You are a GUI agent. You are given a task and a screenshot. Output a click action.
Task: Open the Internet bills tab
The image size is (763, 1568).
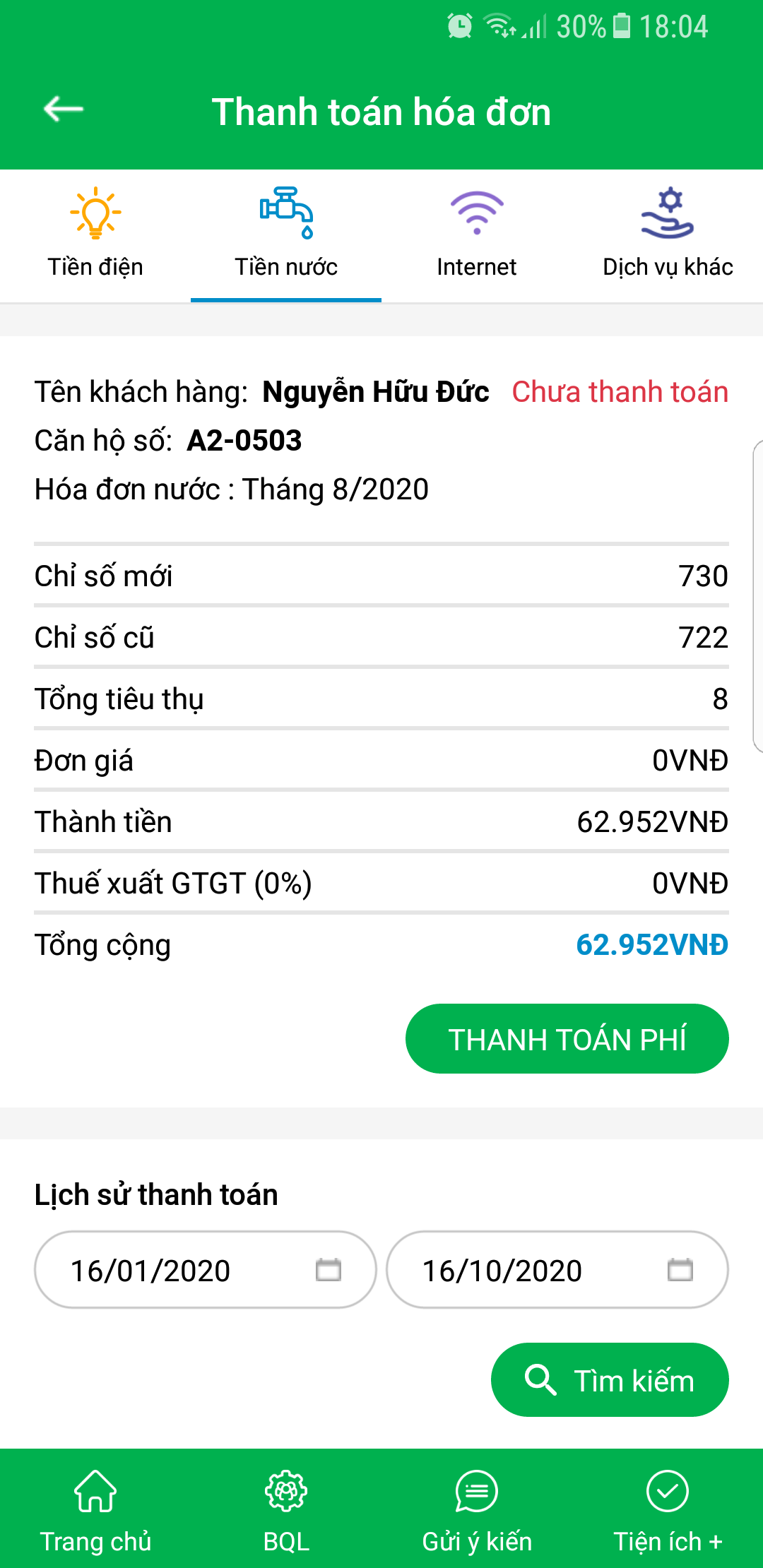click(477, 234)
